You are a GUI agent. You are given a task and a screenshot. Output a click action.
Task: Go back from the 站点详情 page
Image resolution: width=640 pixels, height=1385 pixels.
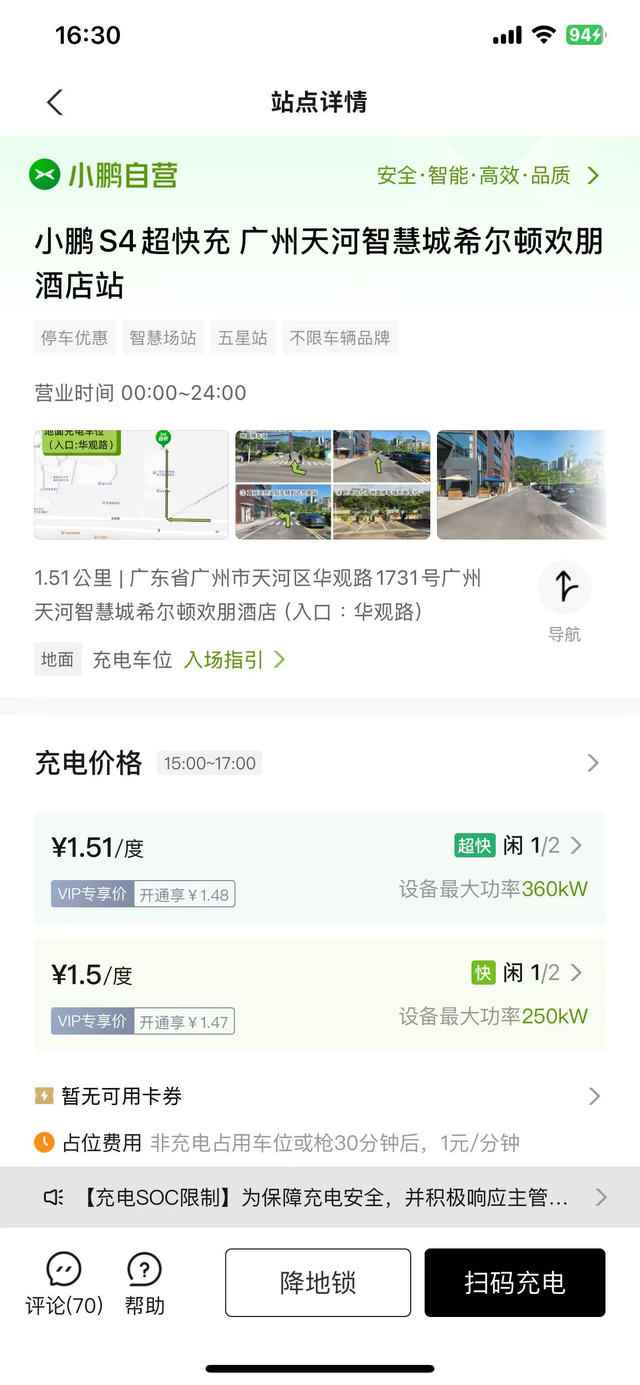coord(55,102)
